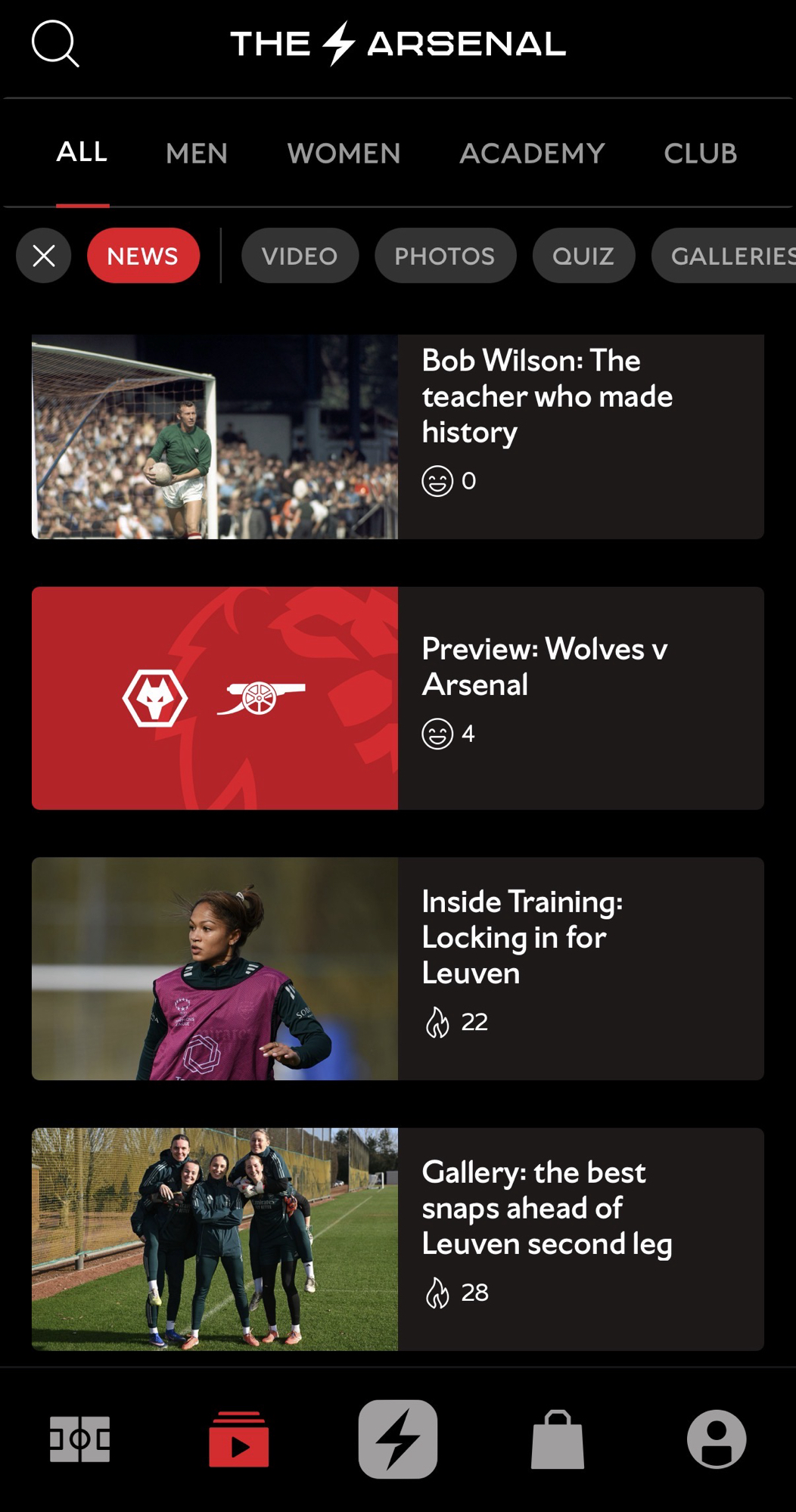Screen dimensions: 796x1512
Task: Switch to the Academy tab
Action: pos(532,154)
